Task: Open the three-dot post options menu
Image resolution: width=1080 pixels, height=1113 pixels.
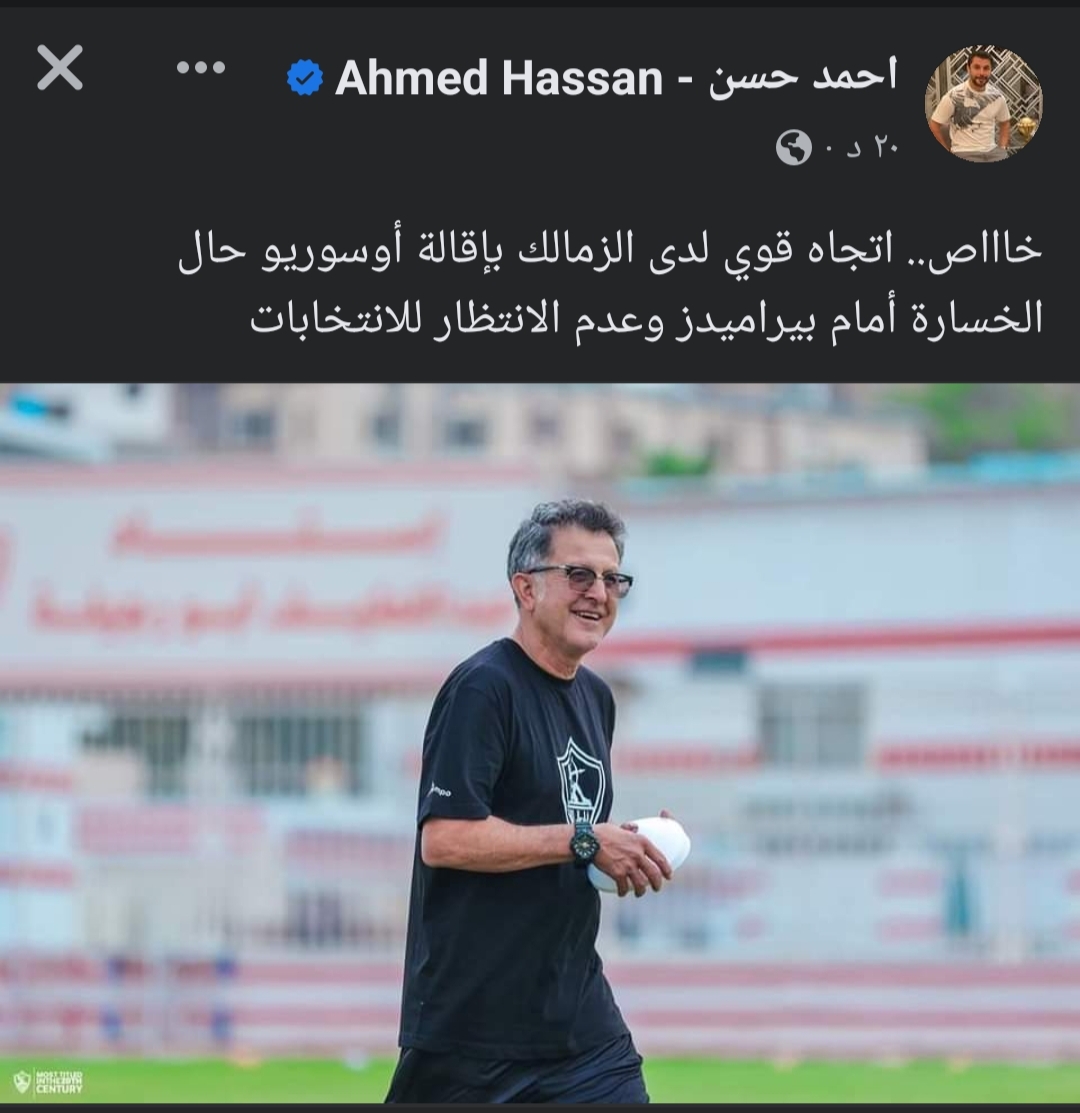Action: [201, 68]
